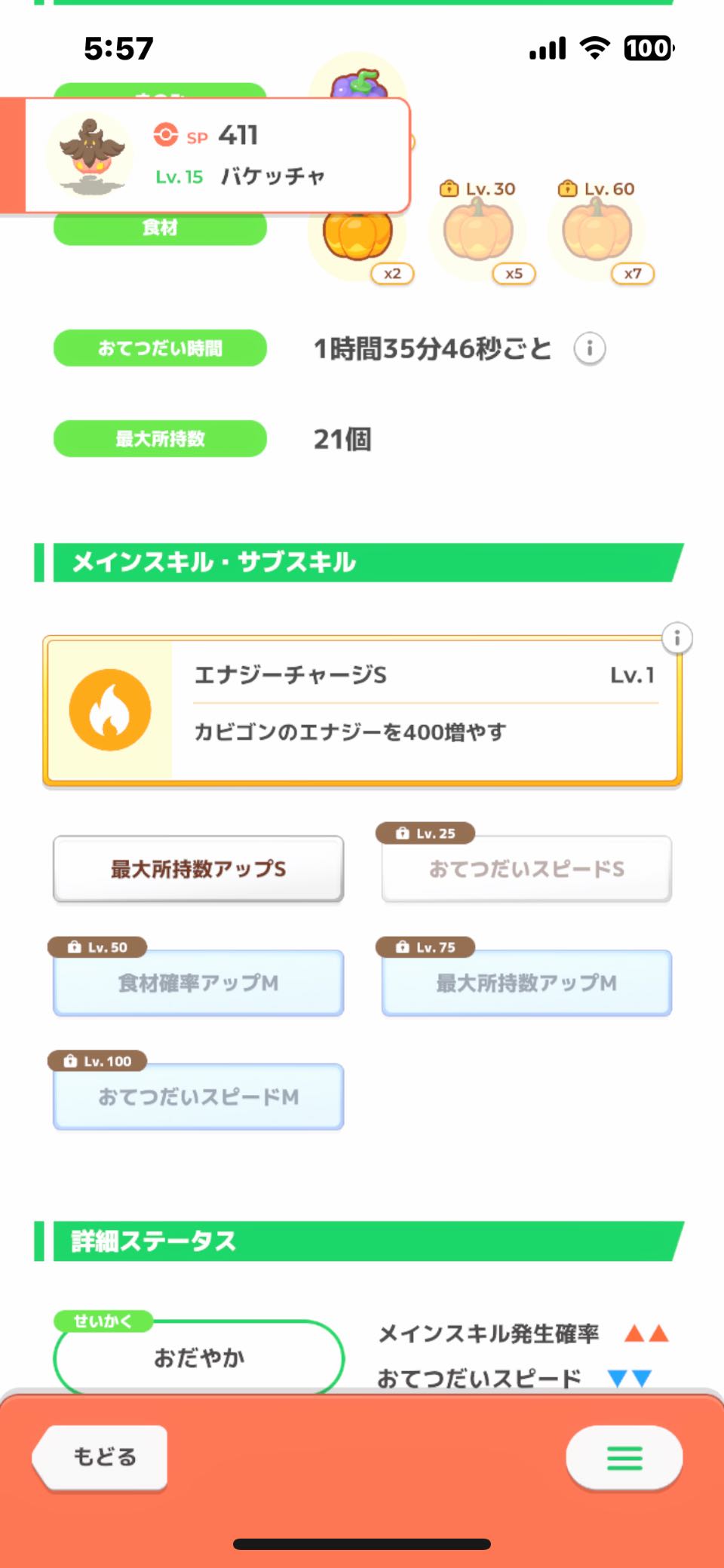Tap locked おてつだいスピードM sub skill
Screen dimensions: 724x1568
(x=198, y=1097)
